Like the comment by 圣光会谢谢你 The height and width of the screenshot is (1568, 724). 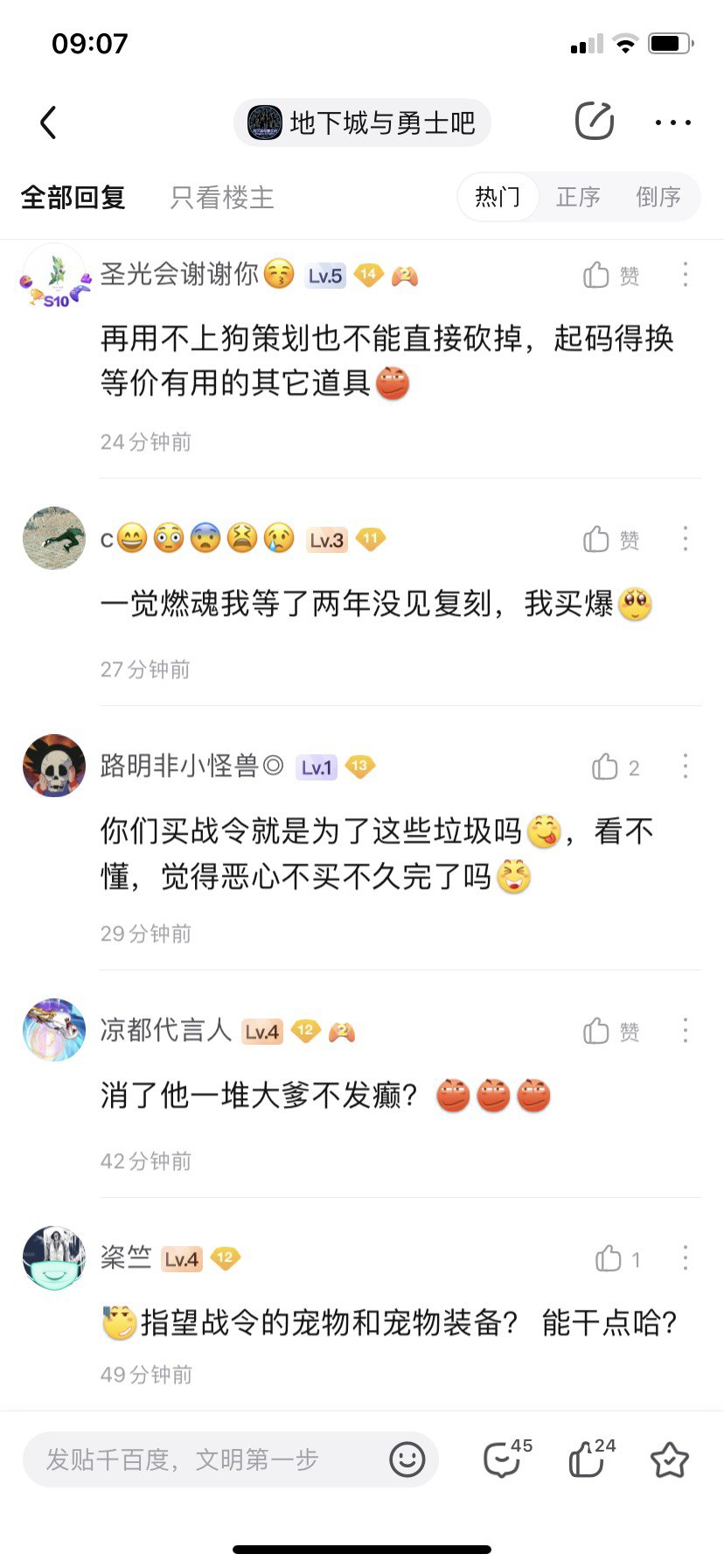596,275
